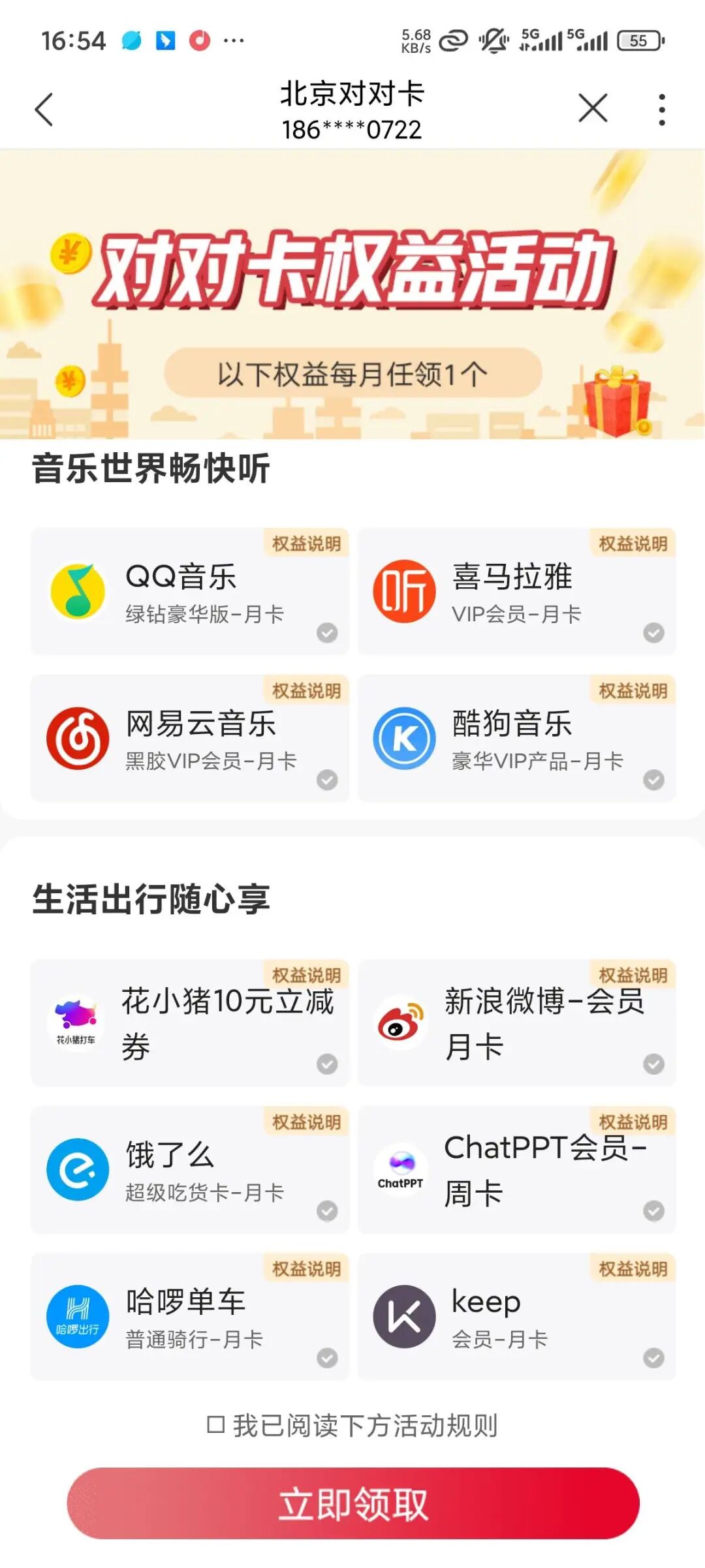Go back with the left arrow

[42, 109]
